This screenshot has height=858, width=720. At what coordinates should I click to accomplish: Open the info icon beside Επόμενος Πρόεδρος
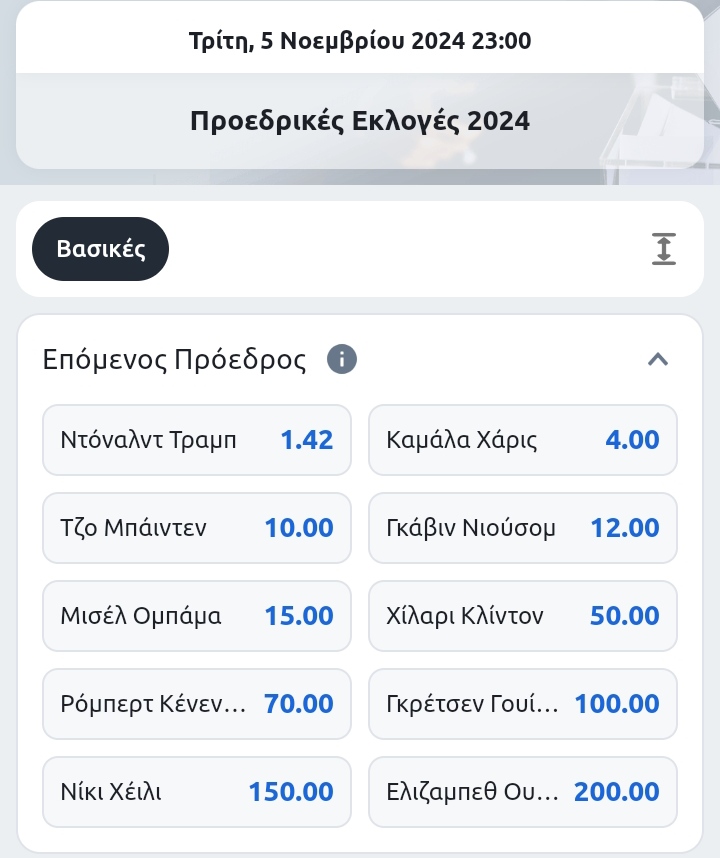(x=342, y=359)
